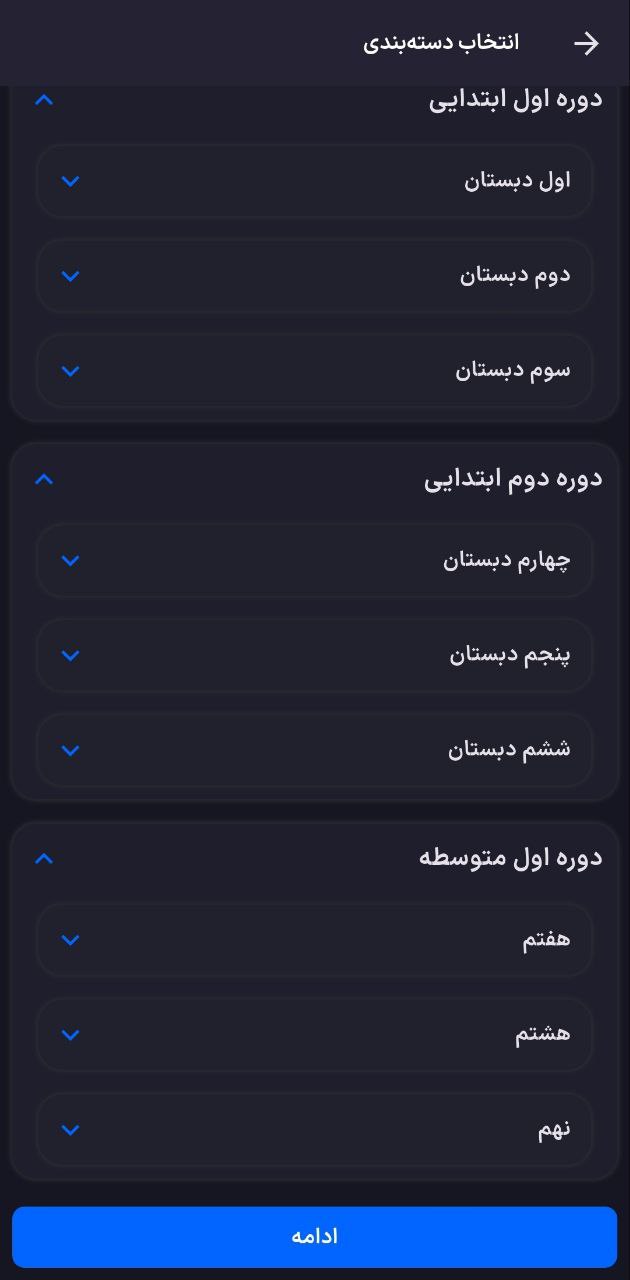The width and height of the screenshot is (630, 1280).
Task: Expand the پنجم دبستان row
Action: (70, 655)
